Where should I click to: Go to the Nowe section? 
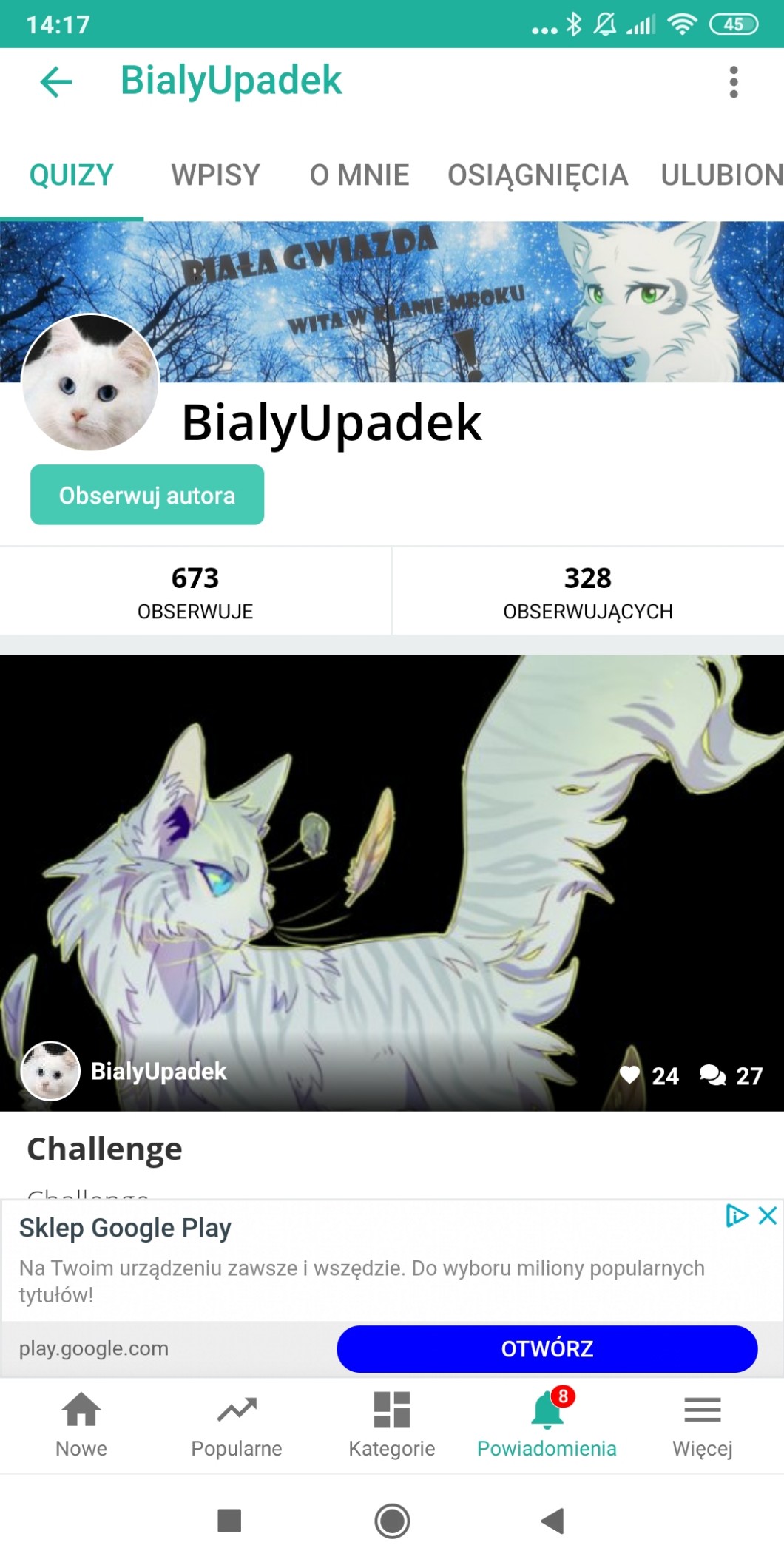point(81,1424)
